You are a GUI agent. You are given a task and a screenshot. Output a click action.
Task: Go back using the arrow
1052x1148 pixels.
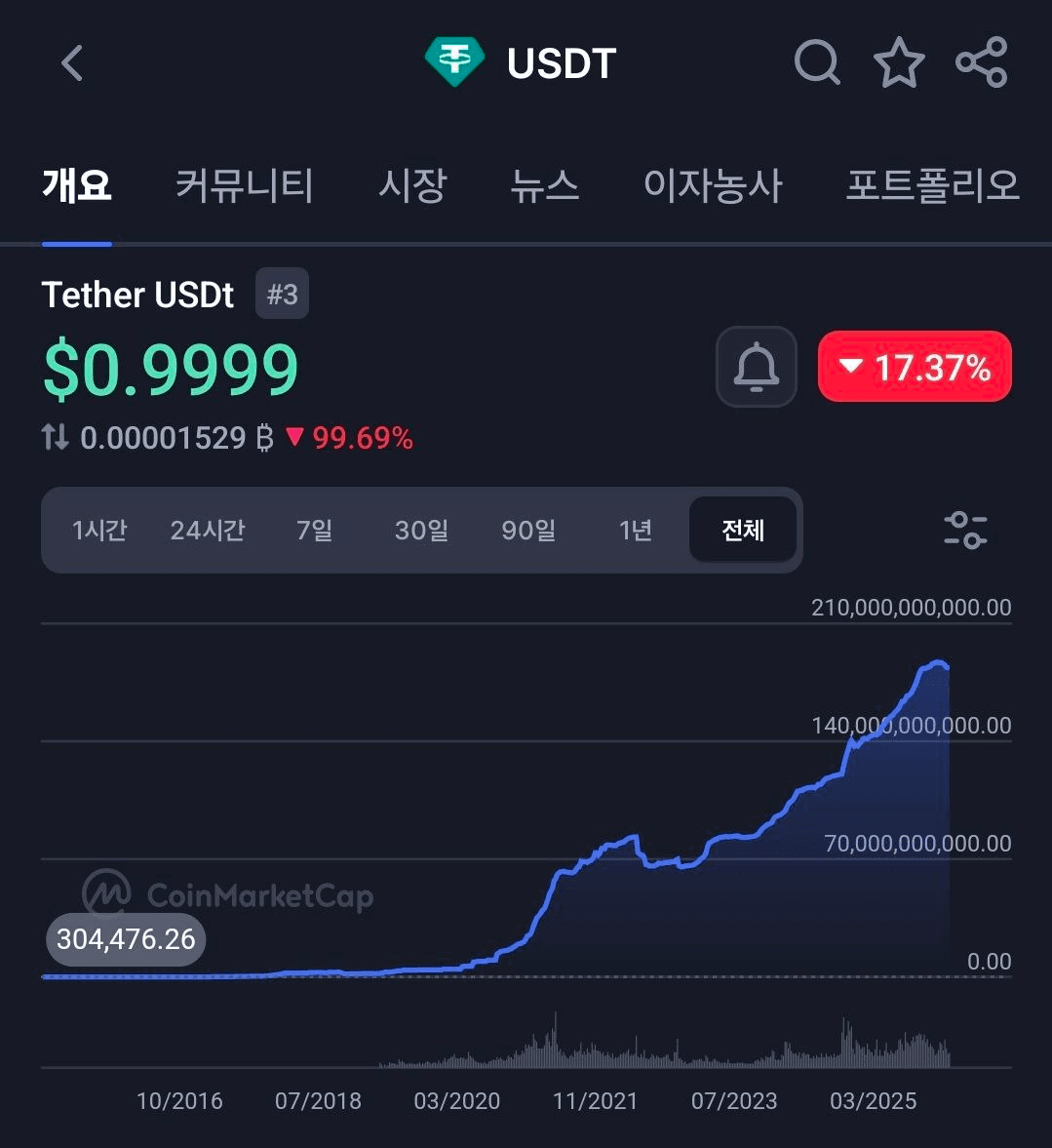pyautogui.click(x=72, y=63)
